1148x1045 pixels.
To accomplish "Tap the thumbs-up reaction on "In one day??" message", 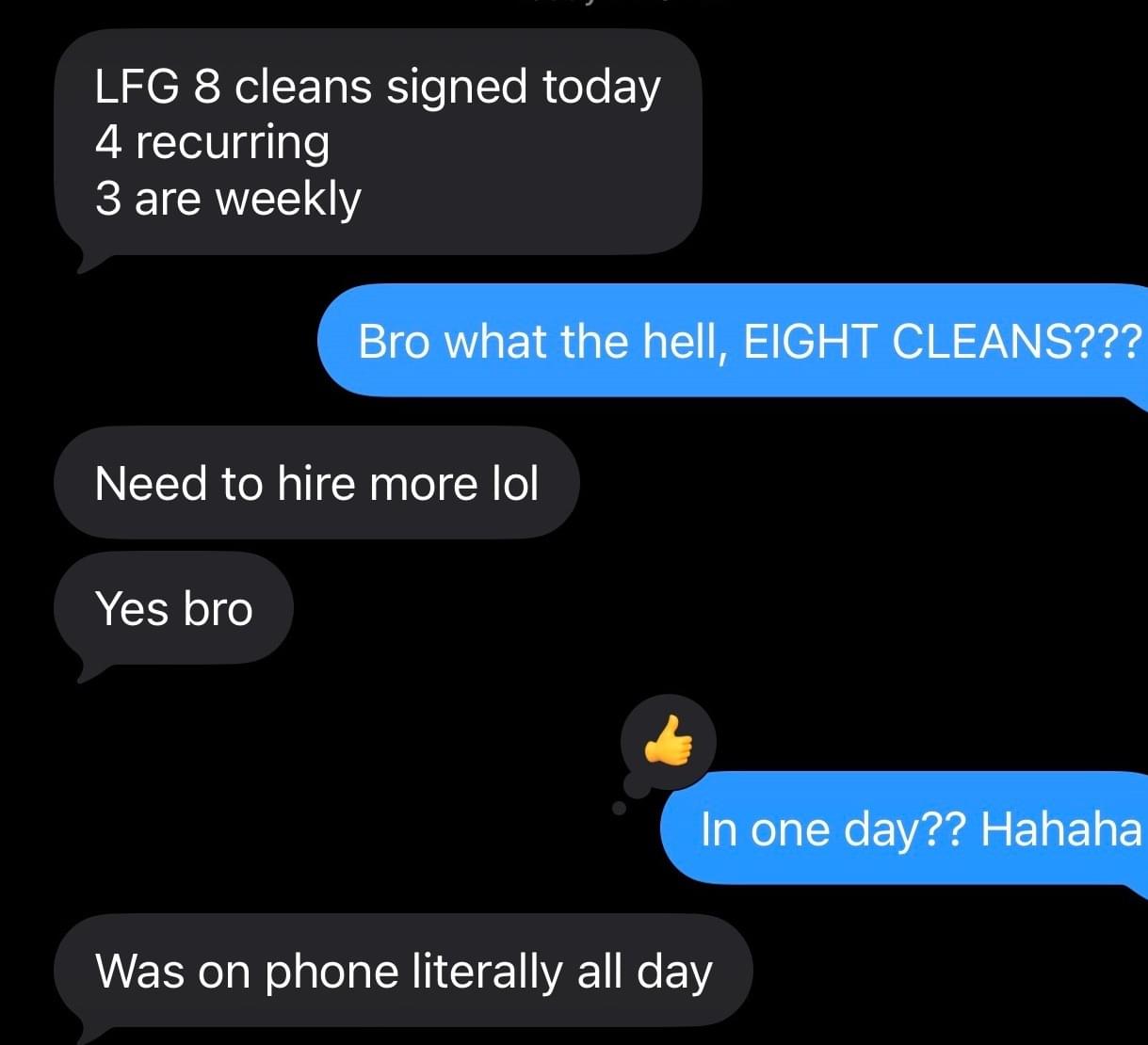I will pyautogui.click(x=669, y=742).
